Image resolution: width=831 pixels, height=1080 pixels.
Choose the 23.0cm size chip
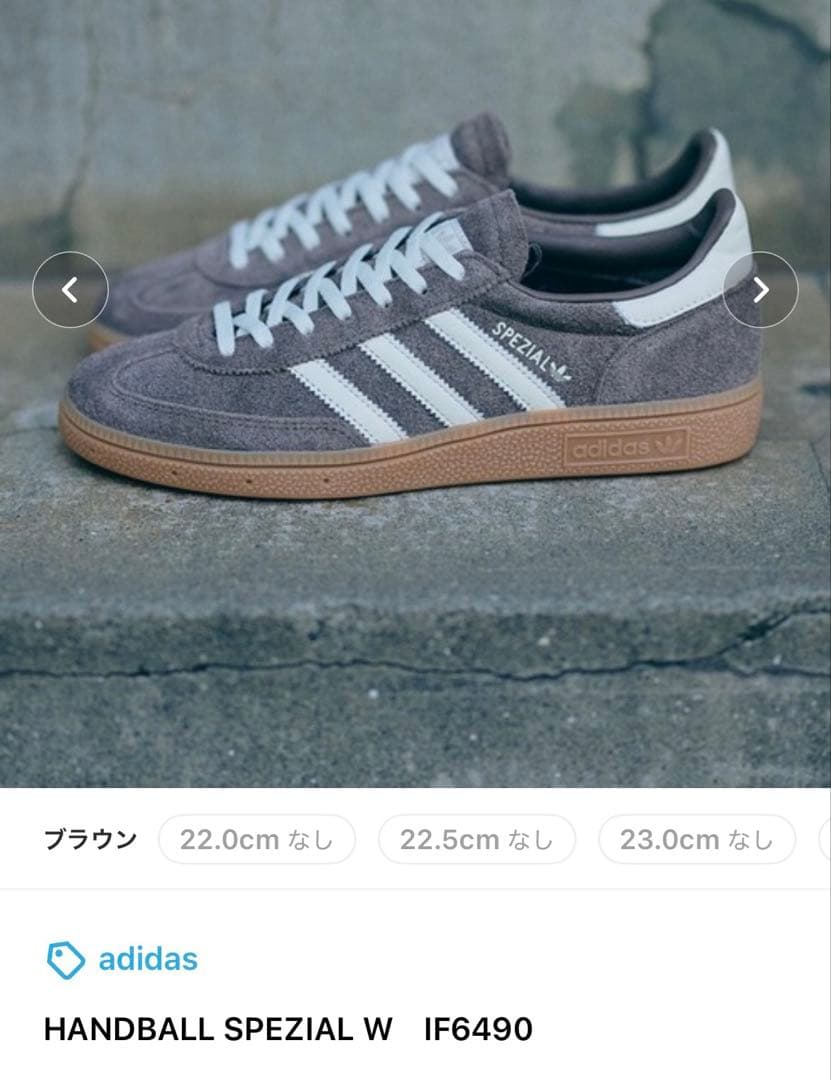[x=696, y=840]
